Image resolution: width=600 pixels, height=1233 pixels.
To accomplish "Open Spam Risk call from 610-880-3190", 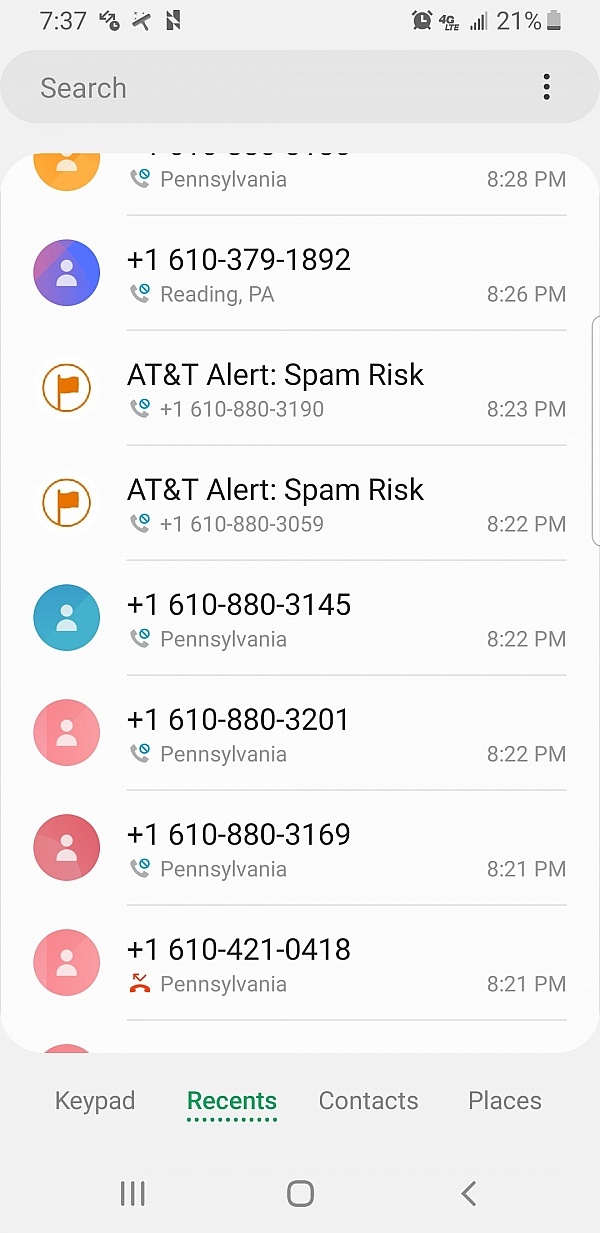I will [300, 388].
